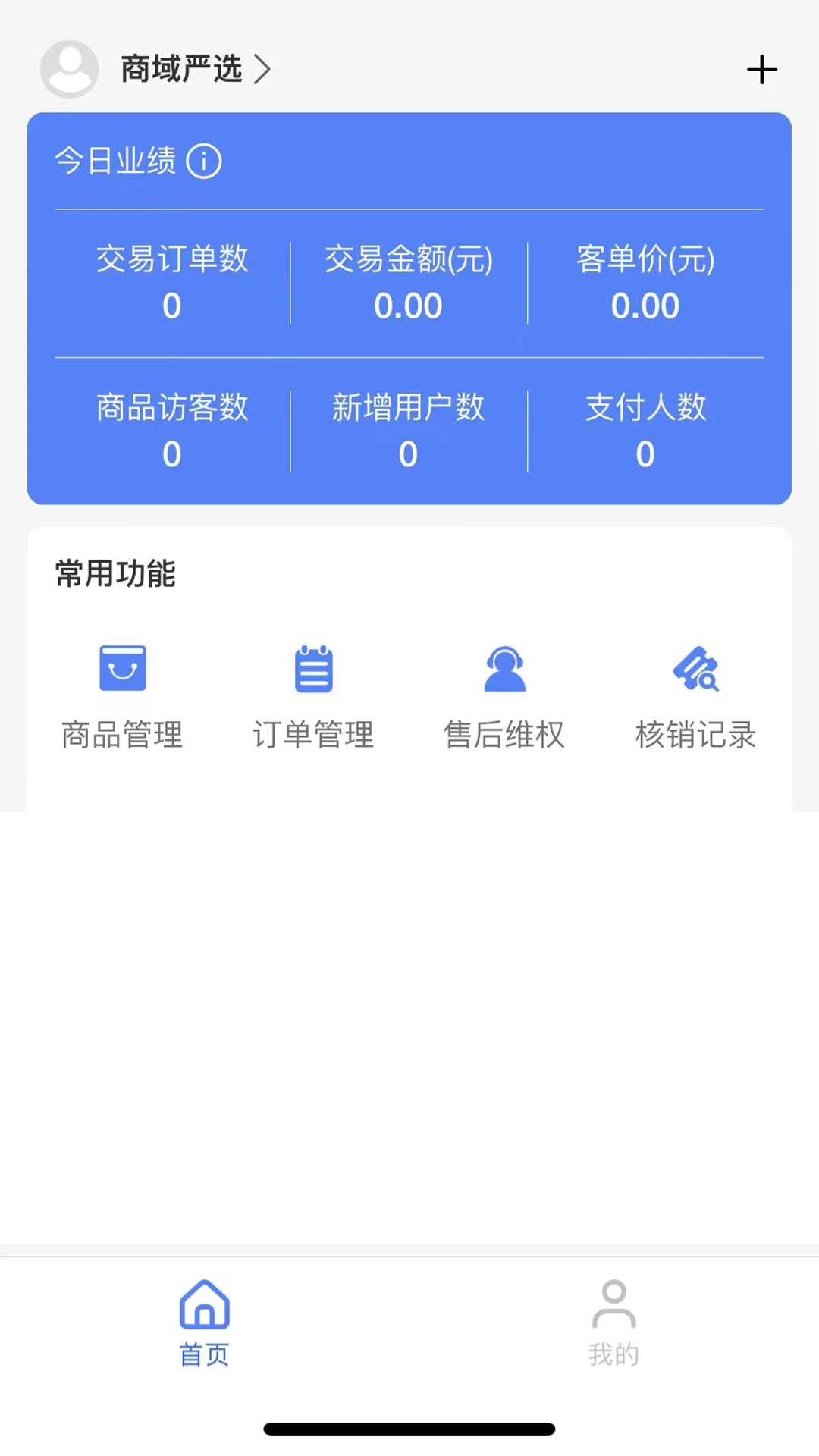Screen dimensions: 819x1456
Task: Tap the store avatar next to 商域严选
Action: [68, 68]
